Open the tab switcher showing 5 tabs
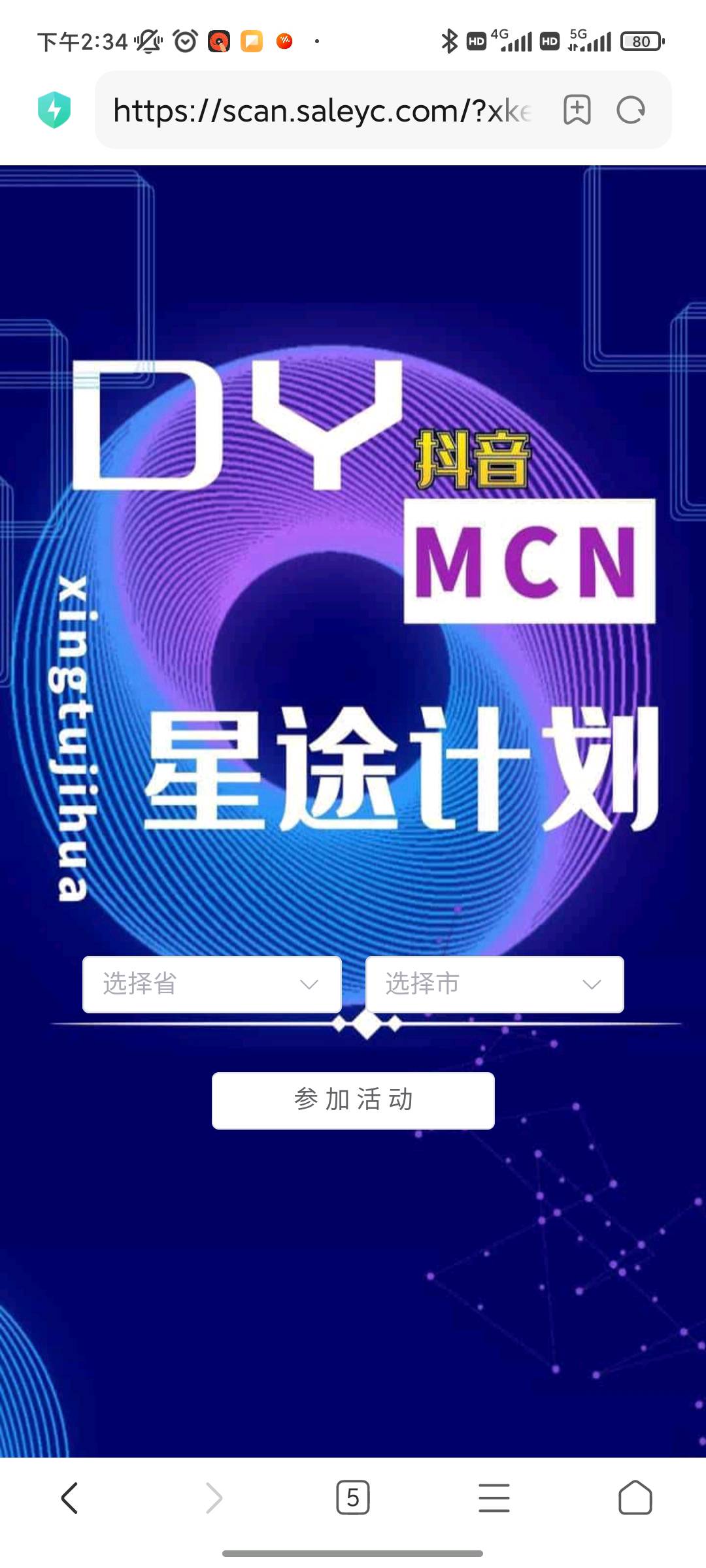This screenshot has height=1568, width=706. point(353,1497)
